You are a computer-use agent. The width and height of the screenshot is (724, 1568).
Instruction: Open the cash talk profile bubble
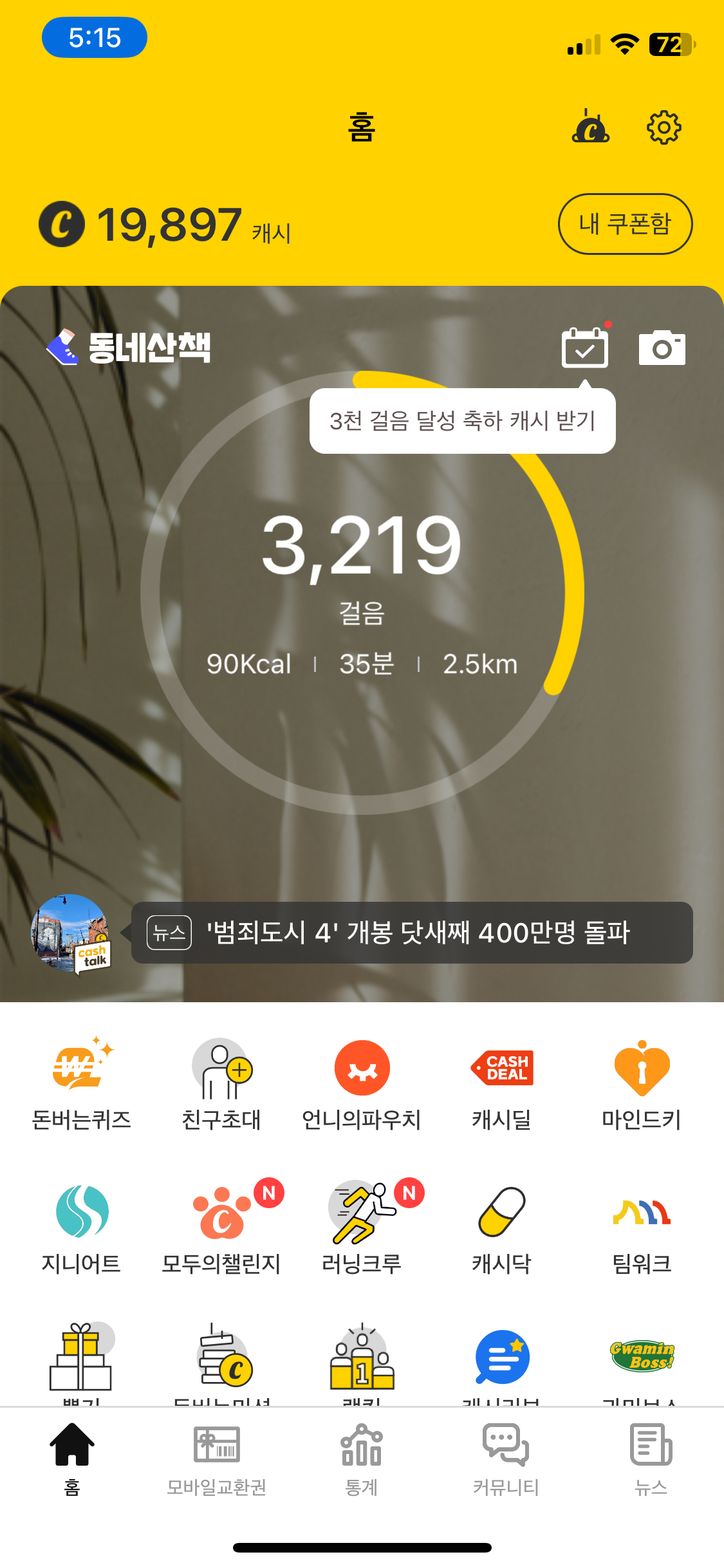pos(71,933)
